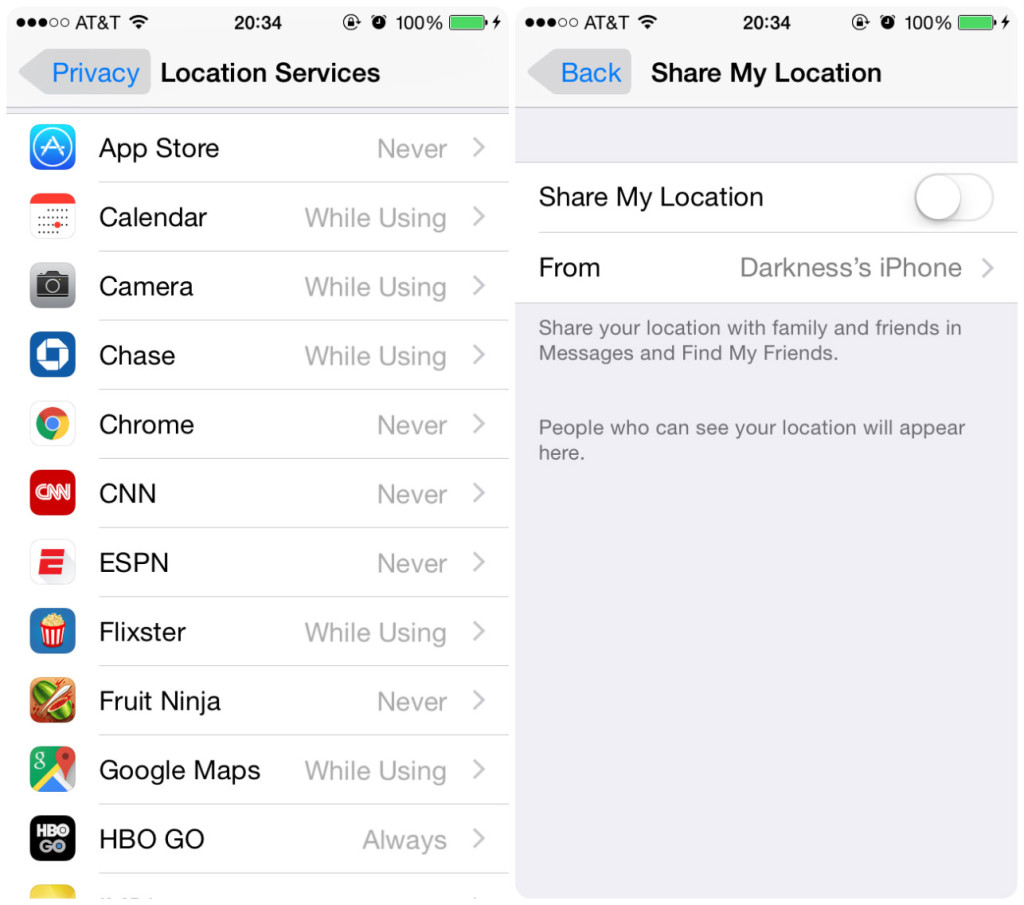The height and width of the screenshot is (905, 1024).
Task: Go back to Privacy settings
Action: (x=86, y=73)
